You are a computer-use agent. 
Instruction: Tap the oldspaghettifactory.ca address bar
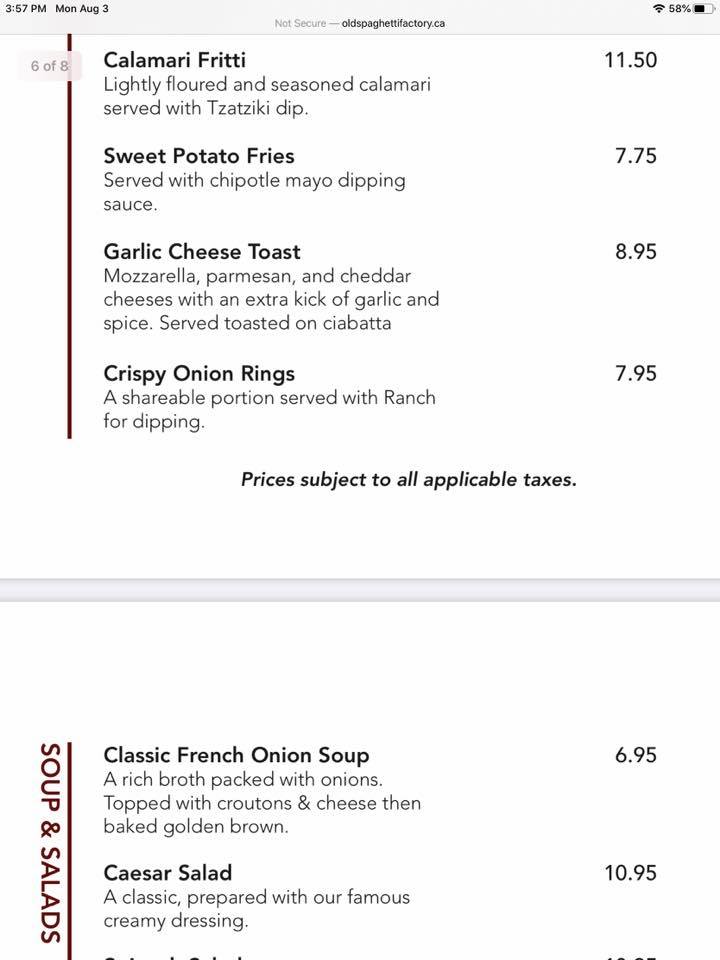pyautogui.click(x=361, y=24)
